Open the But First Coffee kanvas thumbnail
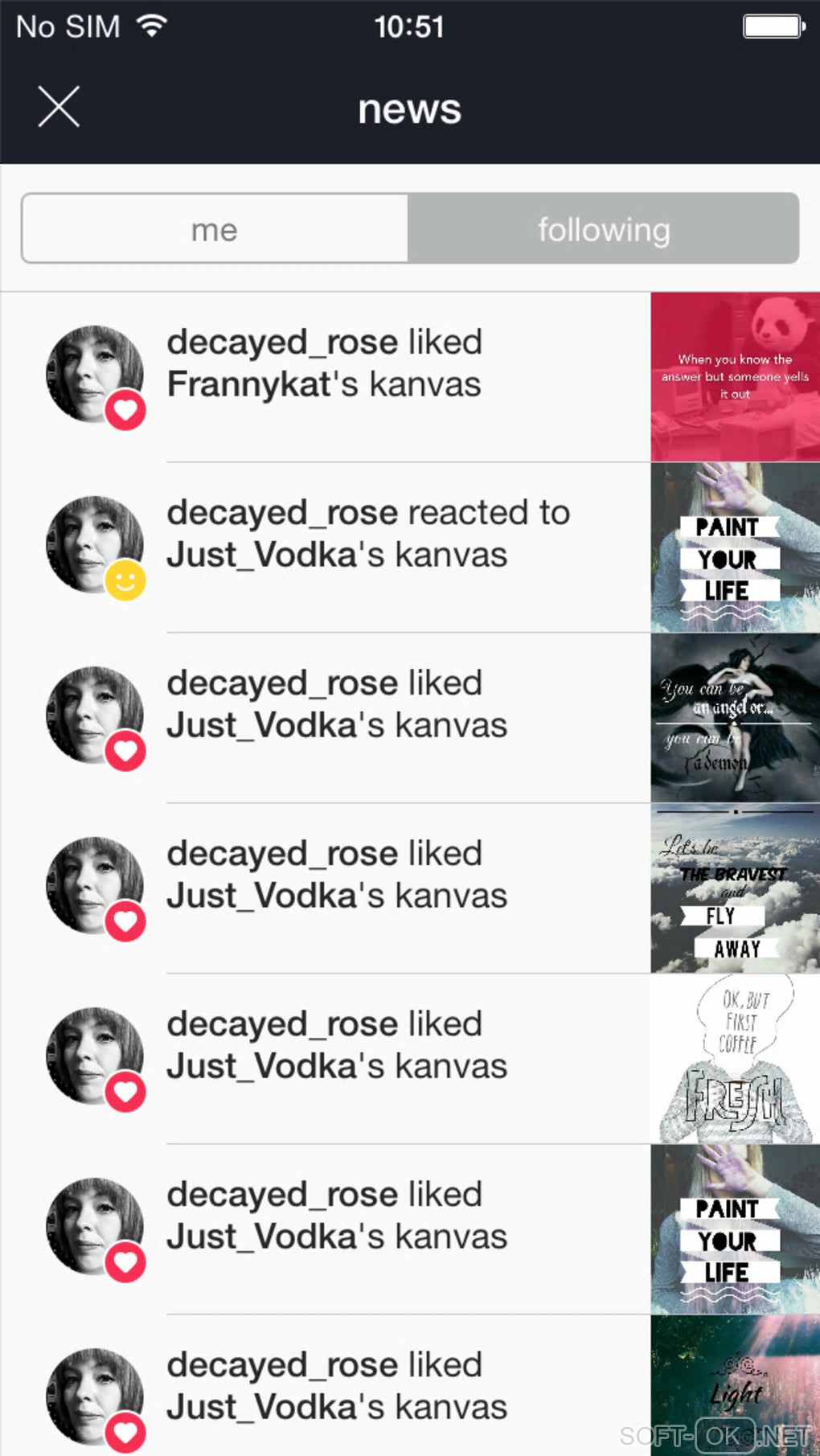Image resolution: width=820 pixels, height=1456 pixels. (x=735, y=1058)
